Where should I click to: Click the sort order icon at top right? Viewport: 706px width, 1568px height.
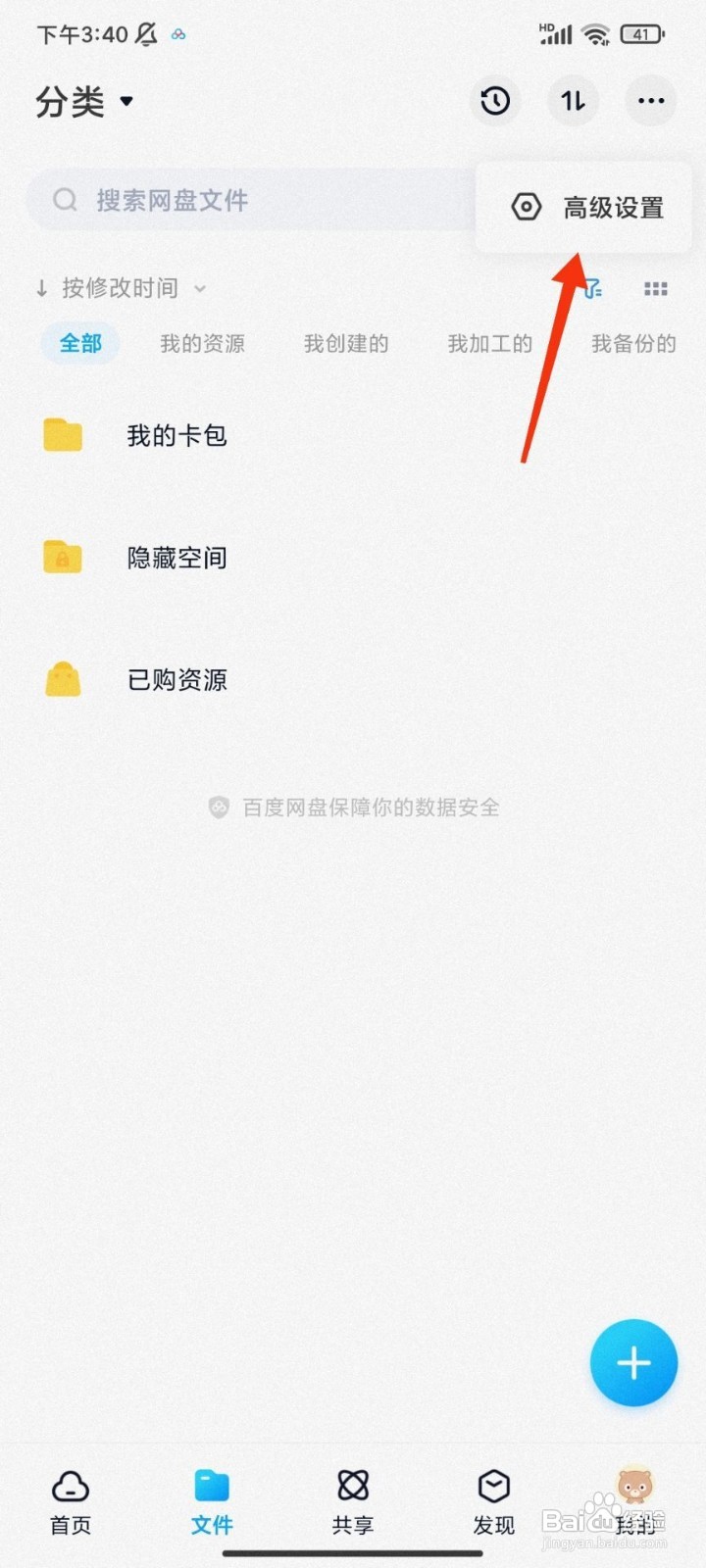(573, 100)
